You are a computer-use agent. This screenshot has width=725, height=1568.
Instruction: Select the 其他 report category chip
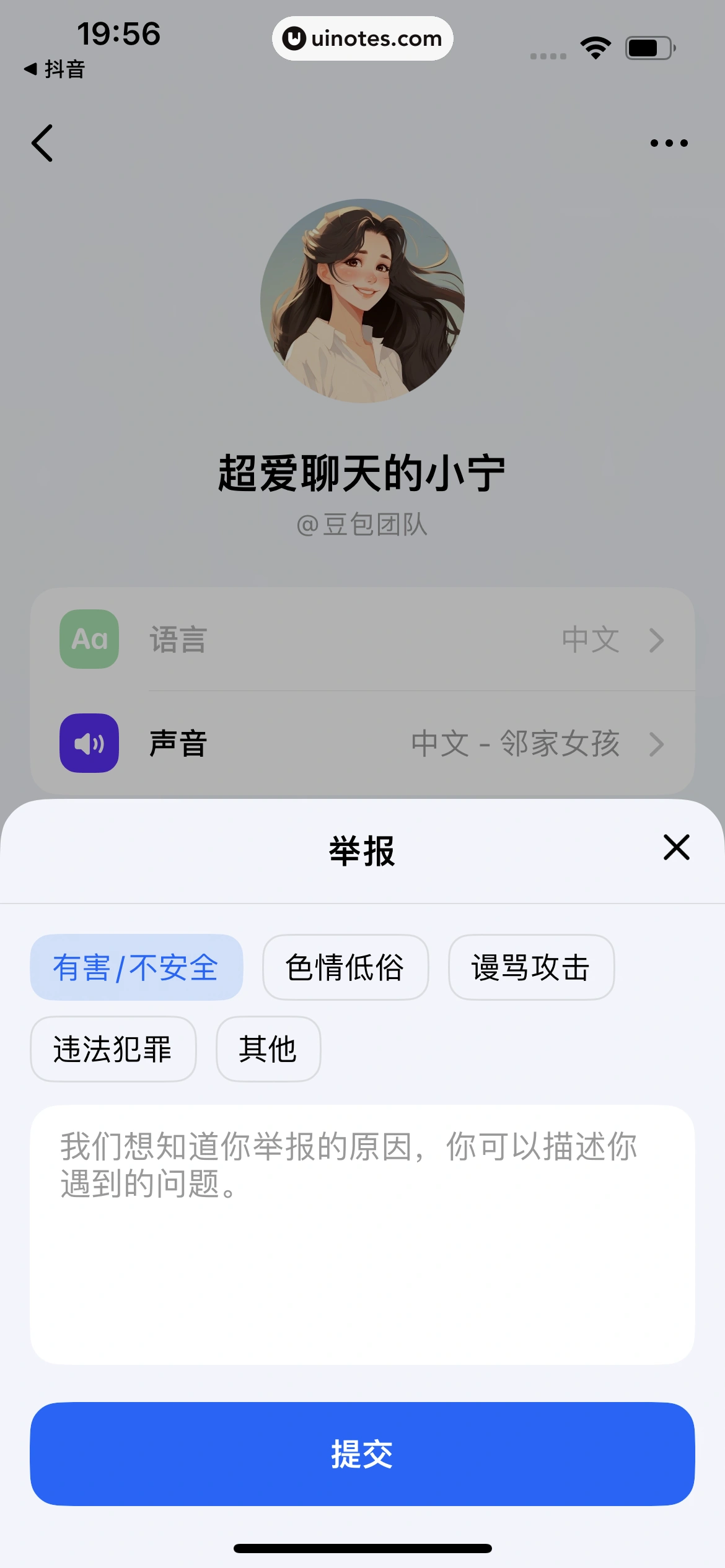[x=267, y=1049]
